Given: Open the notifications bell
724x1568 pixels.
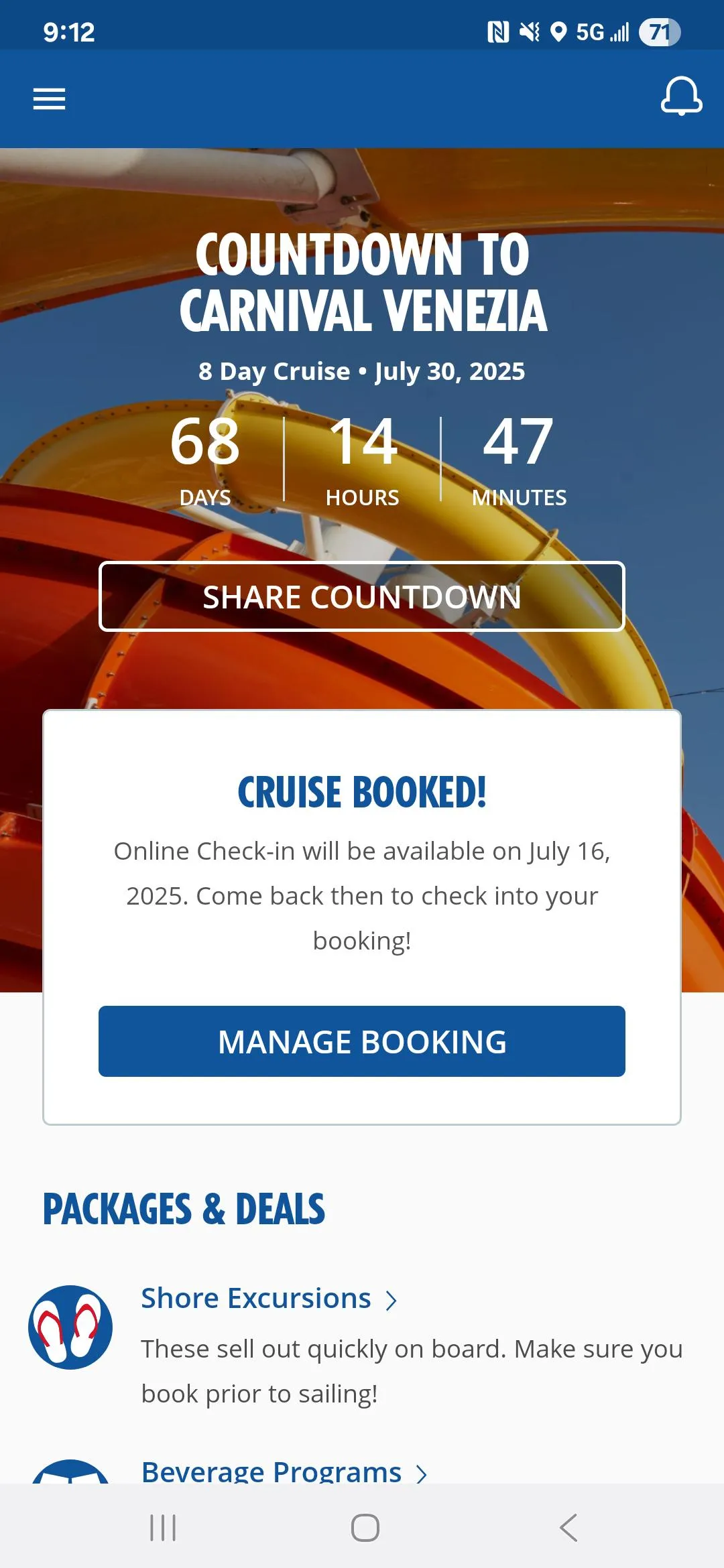Looking at the screenshot, I should coord(681,96).
